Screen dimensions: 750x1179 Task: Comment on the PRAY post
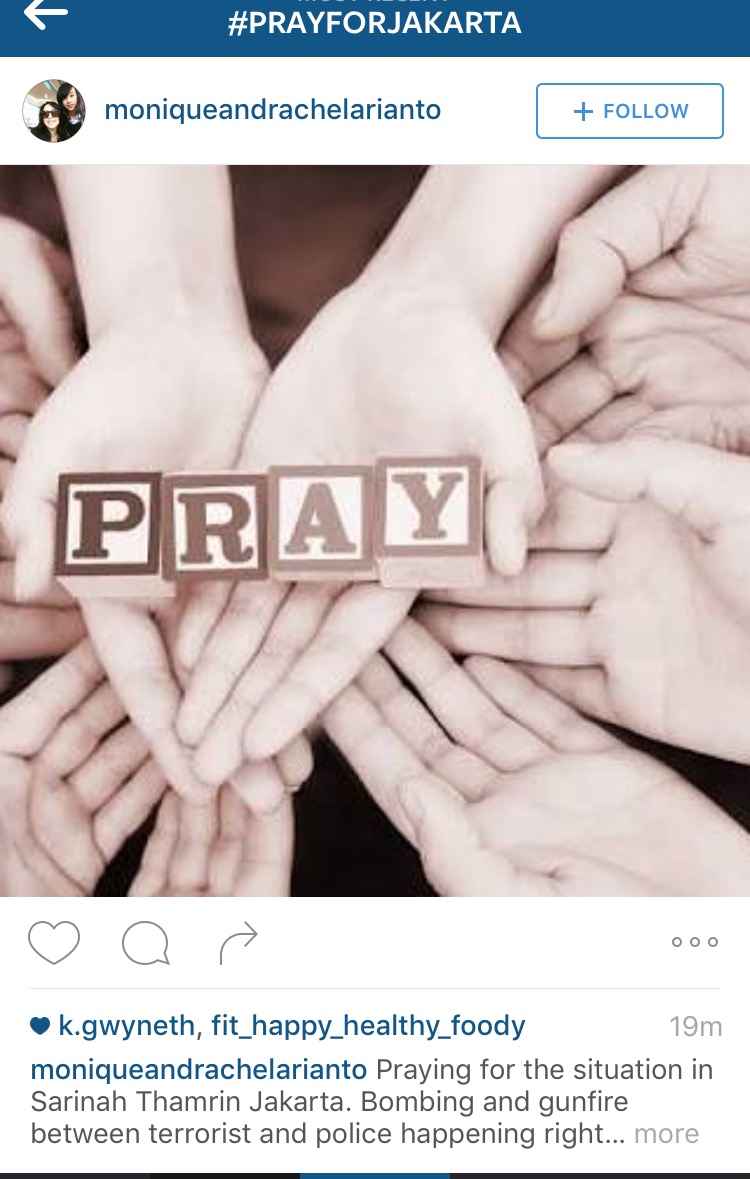pos(146,942)
